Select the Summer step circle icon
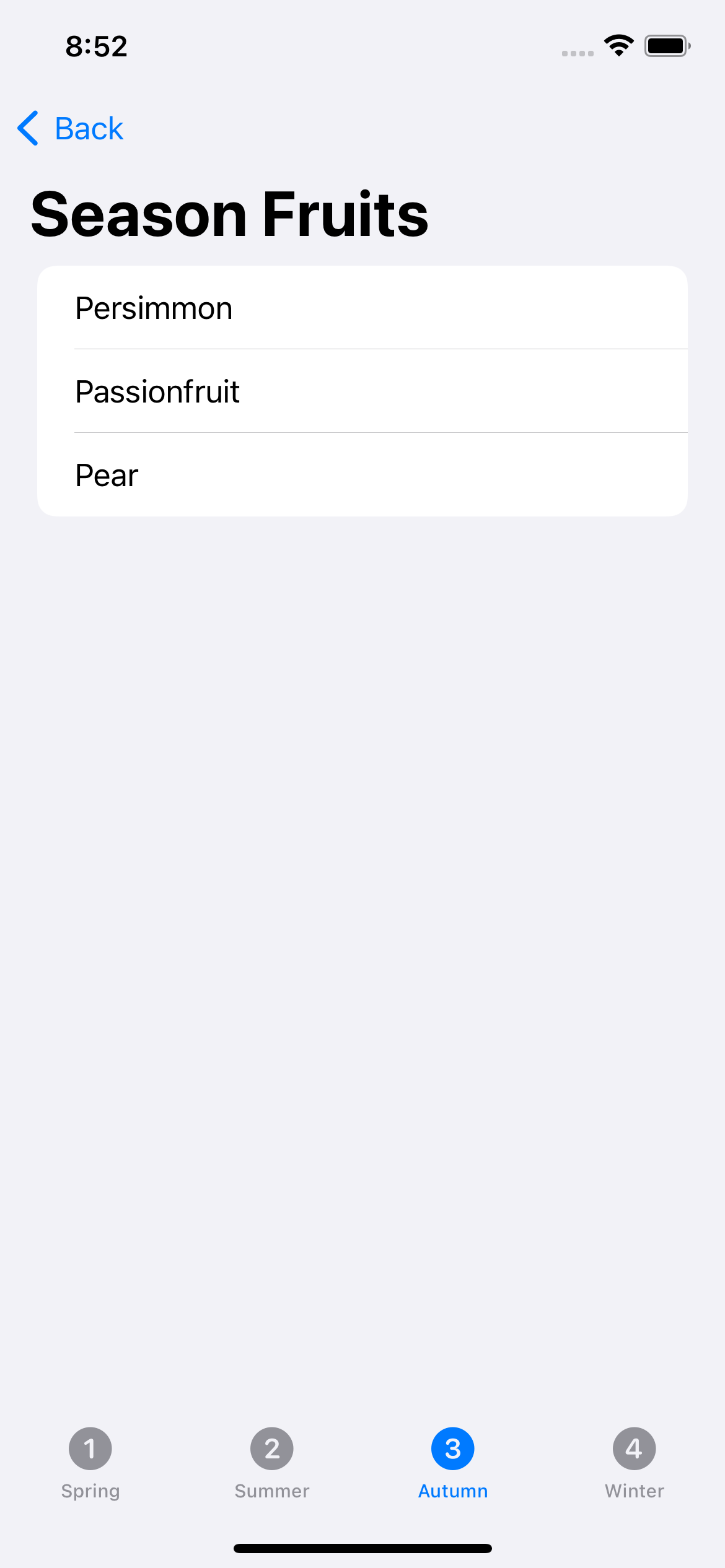The image size is (725, 1568). tap(271, 1448)
